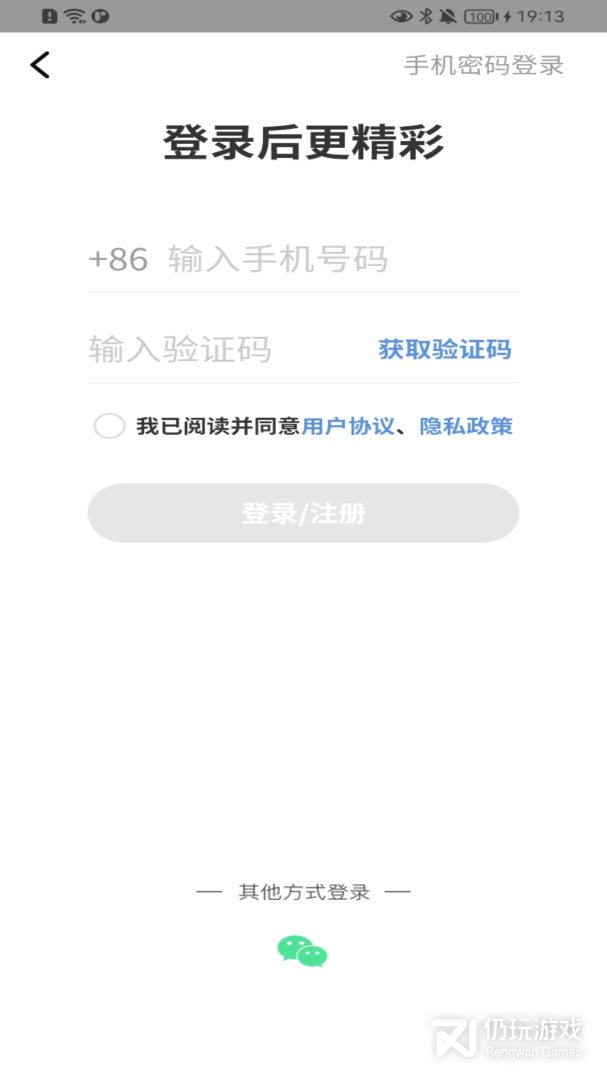Open the 隐私政策 link

click(466, 426)
